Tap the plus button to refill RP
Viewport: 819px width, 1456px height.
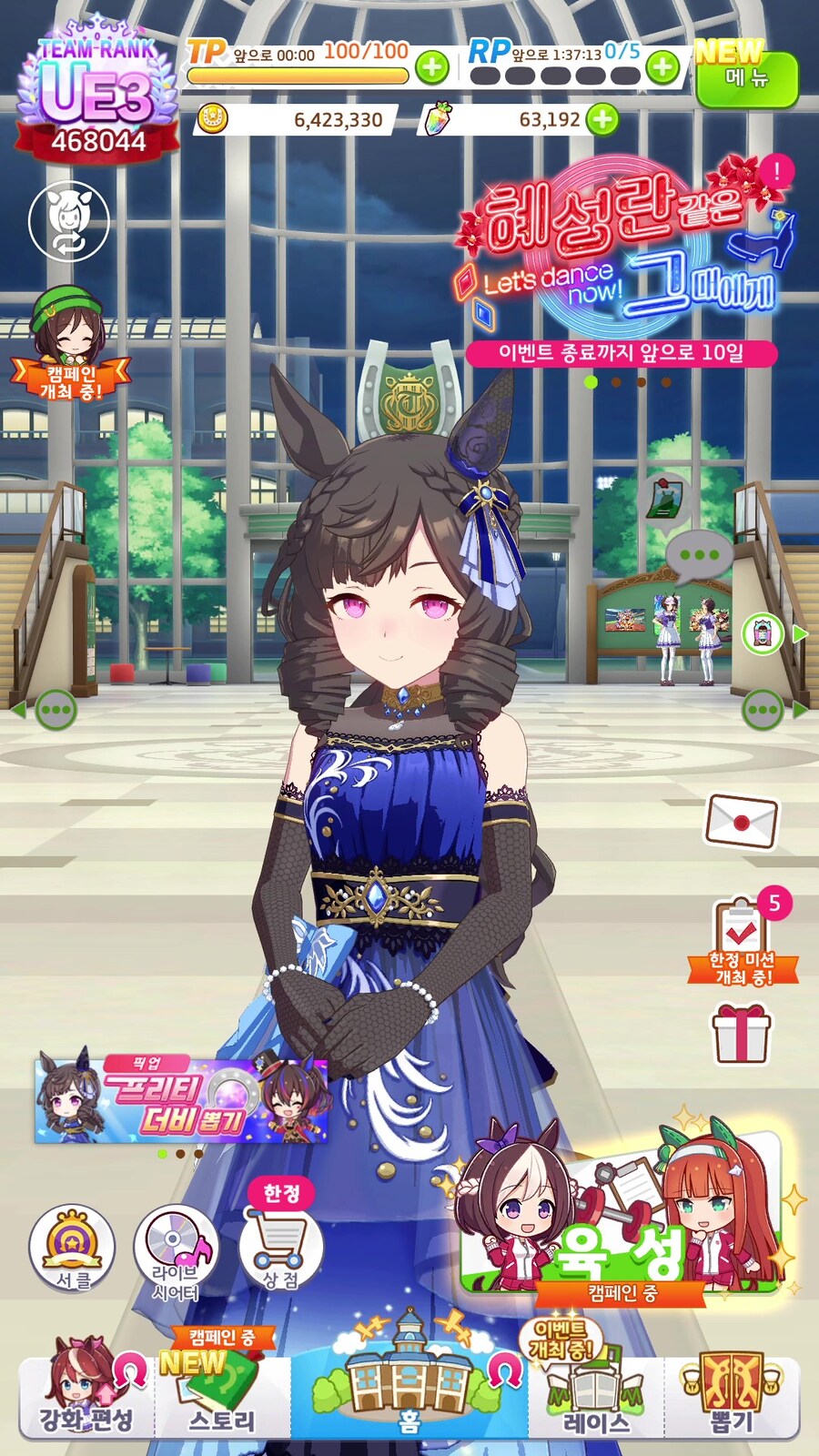(x=663, y=66)
